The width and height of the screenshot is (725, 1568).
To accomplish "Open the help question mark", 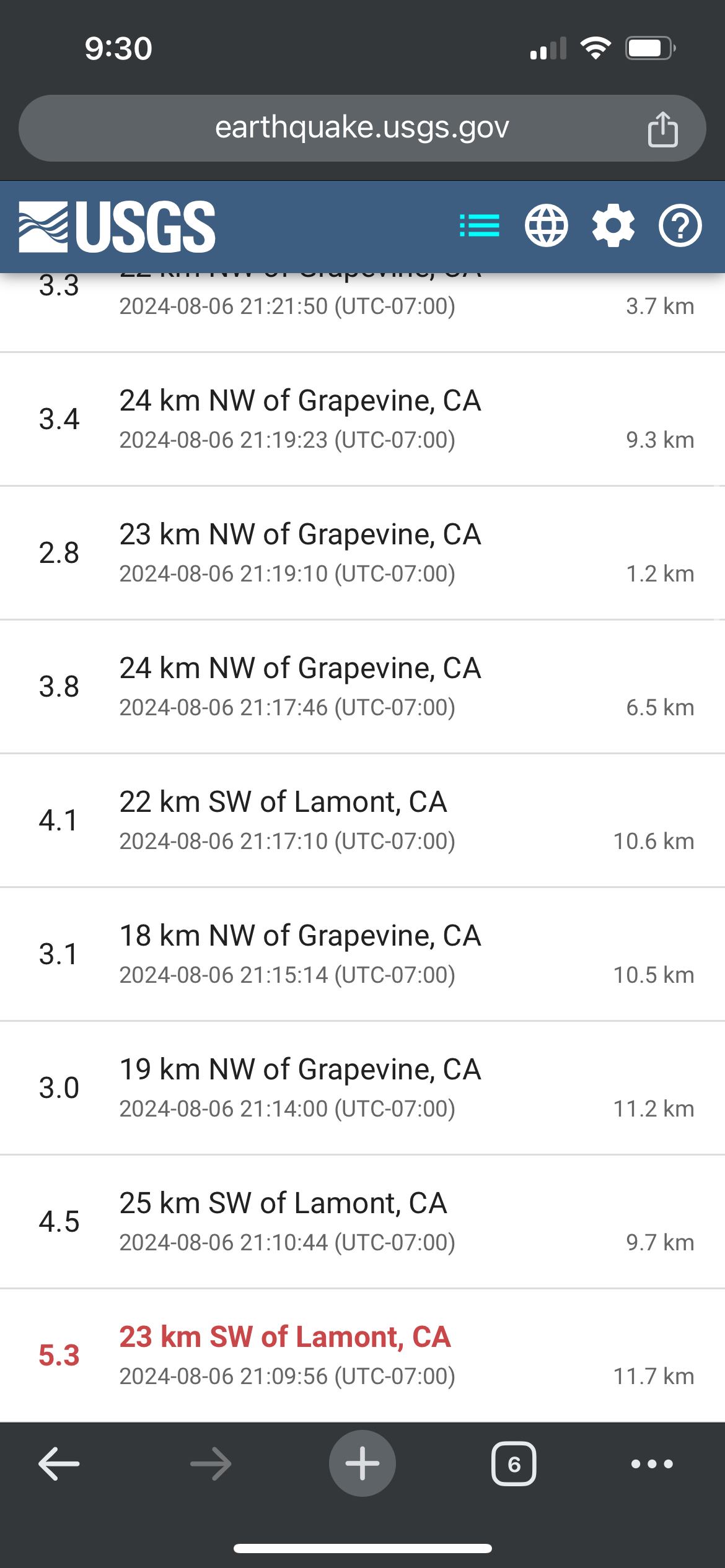I will point(680,226).
